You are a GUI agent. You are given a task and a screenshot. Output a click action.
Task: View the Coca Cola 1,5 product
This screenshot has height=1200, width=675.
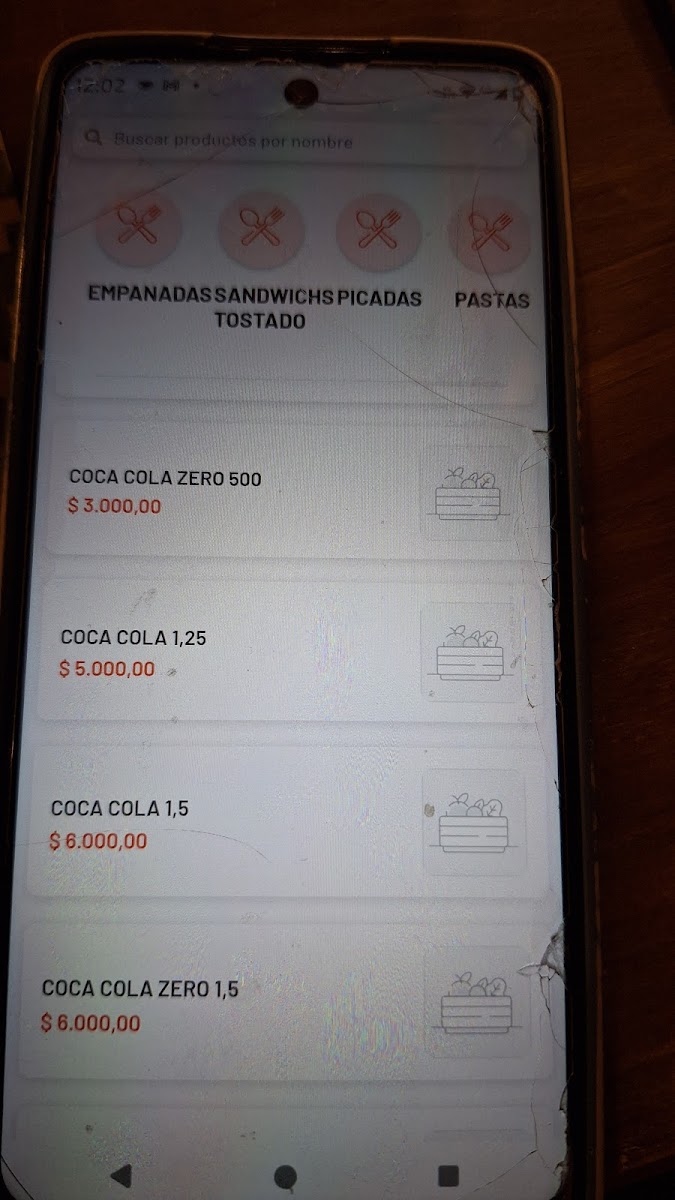pyautogui.click(x=285, y=823)
